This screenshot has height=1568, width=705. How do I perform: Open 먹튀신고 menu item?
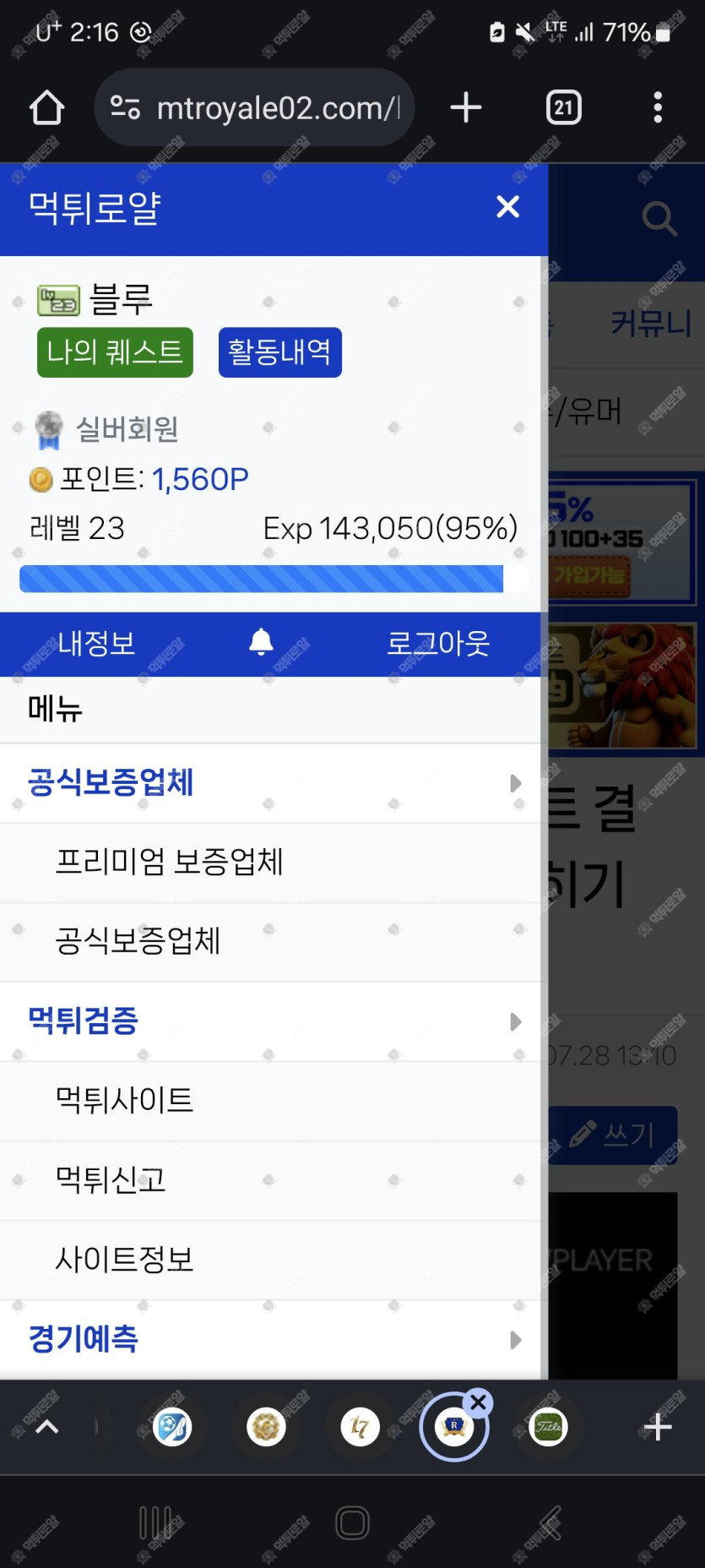click(111, 1180)
